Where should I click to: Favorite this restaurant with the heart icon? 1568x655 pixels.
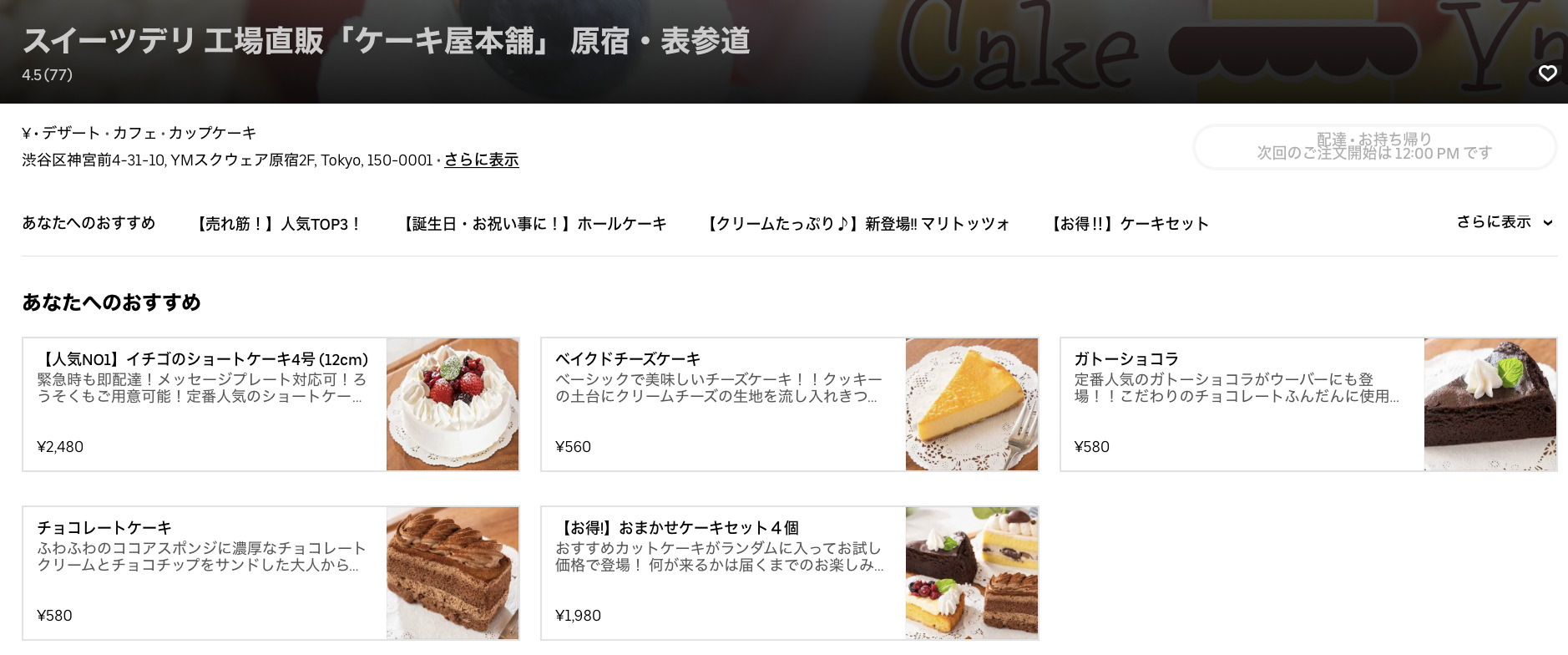[x=1547, y=74]
